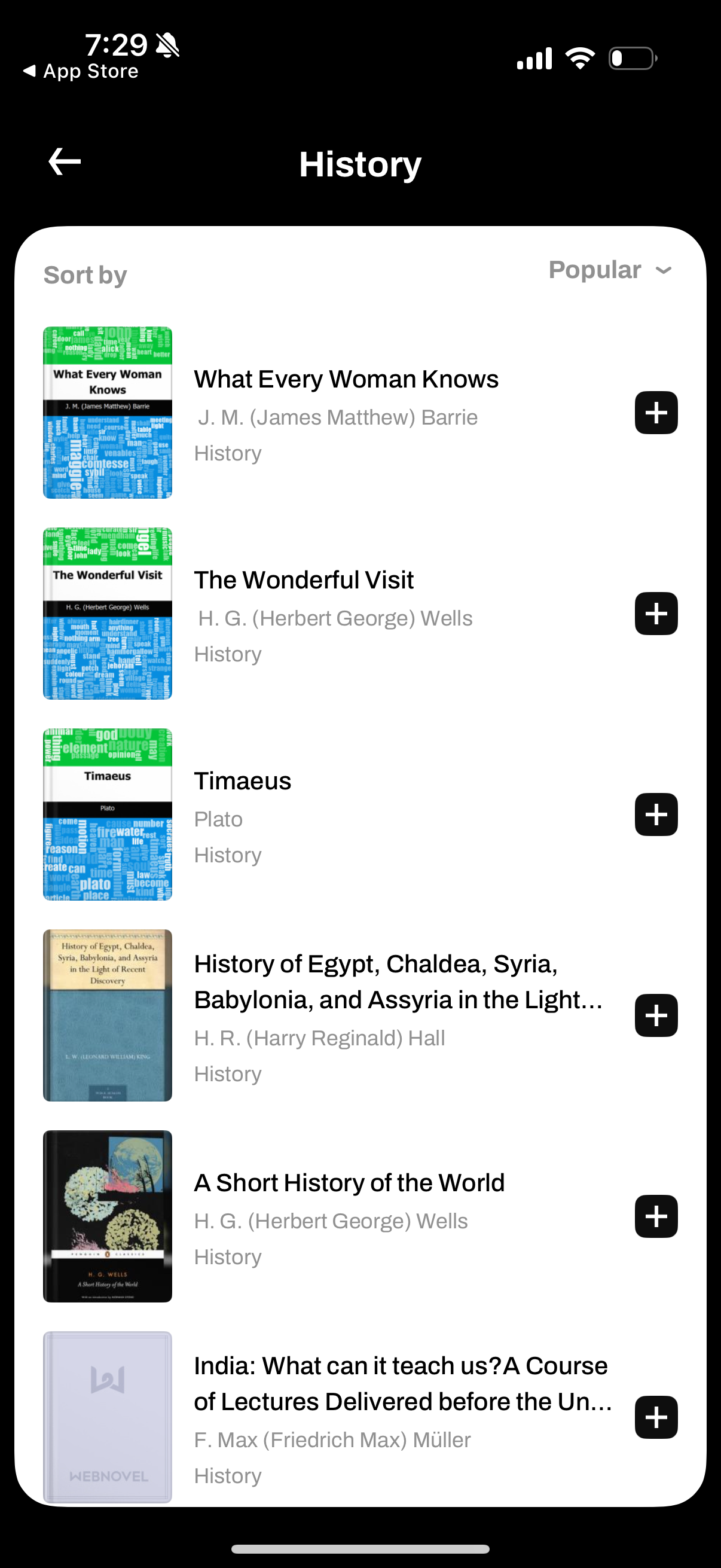Add "What Every Woman Knows" with its plus icon

[655, 413]
